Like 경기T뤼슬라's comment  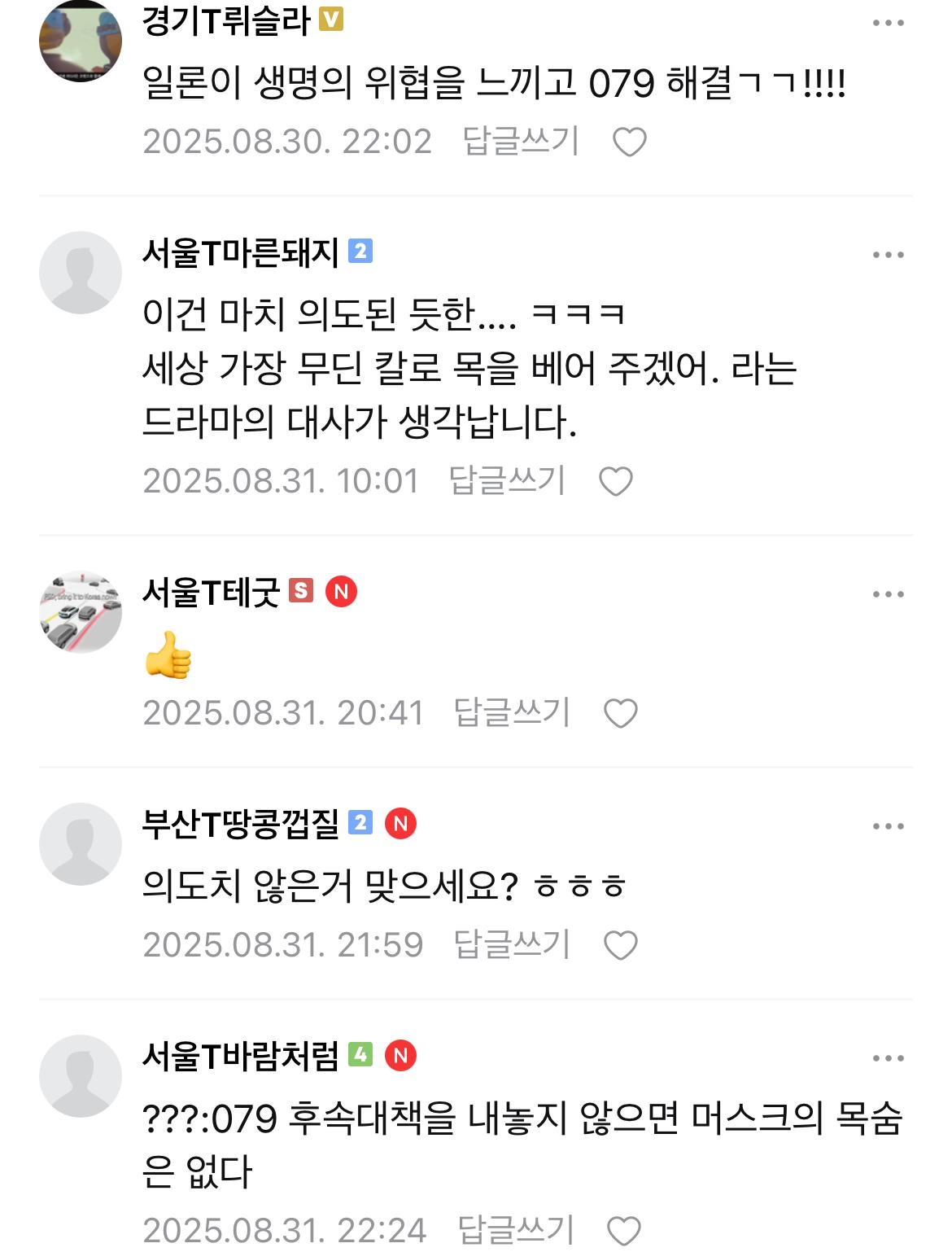coord(629,142)
